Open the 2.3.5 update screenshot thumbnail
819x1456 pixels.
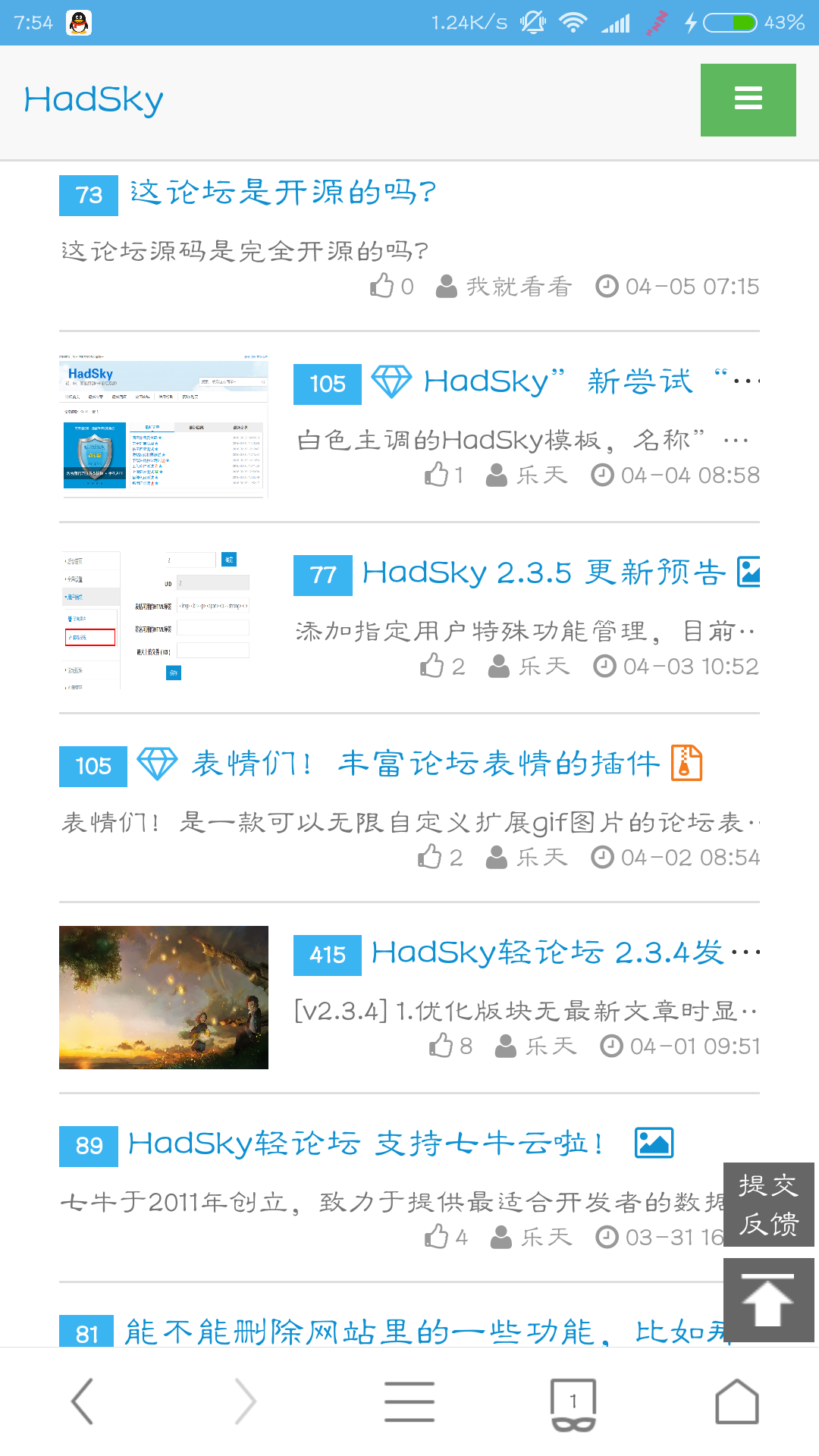pyautogui.click(x=164, y=619)
